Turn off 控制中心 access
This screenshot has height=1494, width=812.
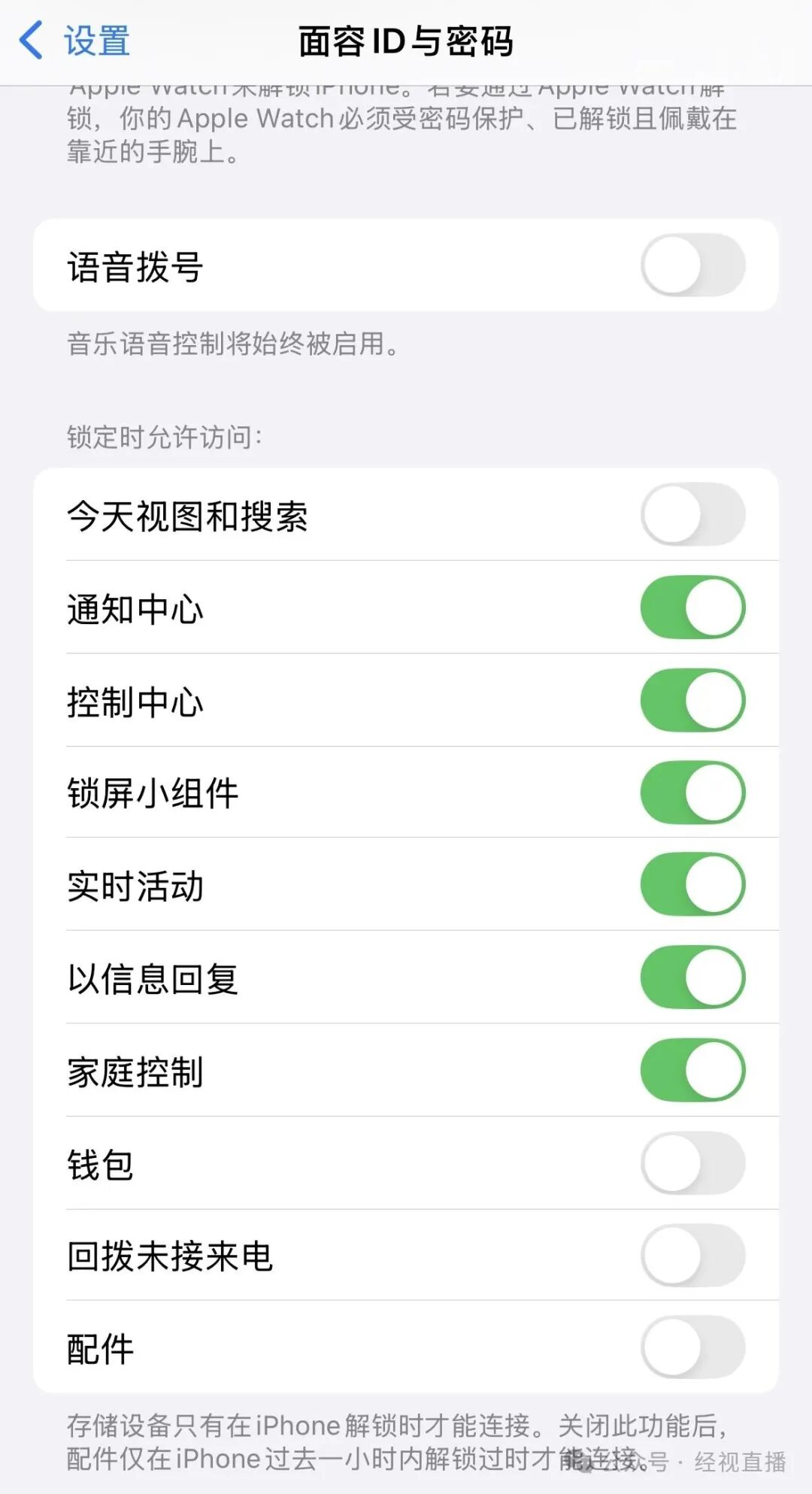(x=692, y=700)
